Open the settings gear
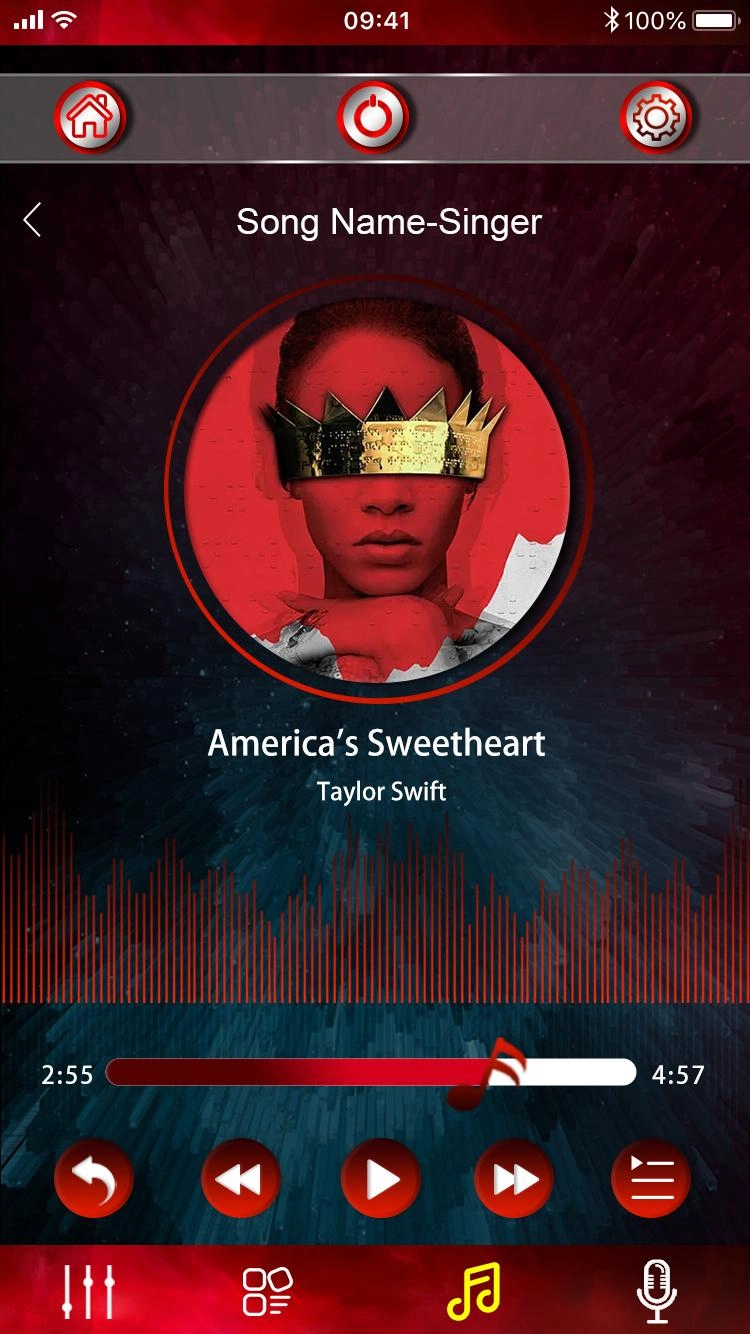Viewport: 750px width, 1334px height. click(656, 118)
